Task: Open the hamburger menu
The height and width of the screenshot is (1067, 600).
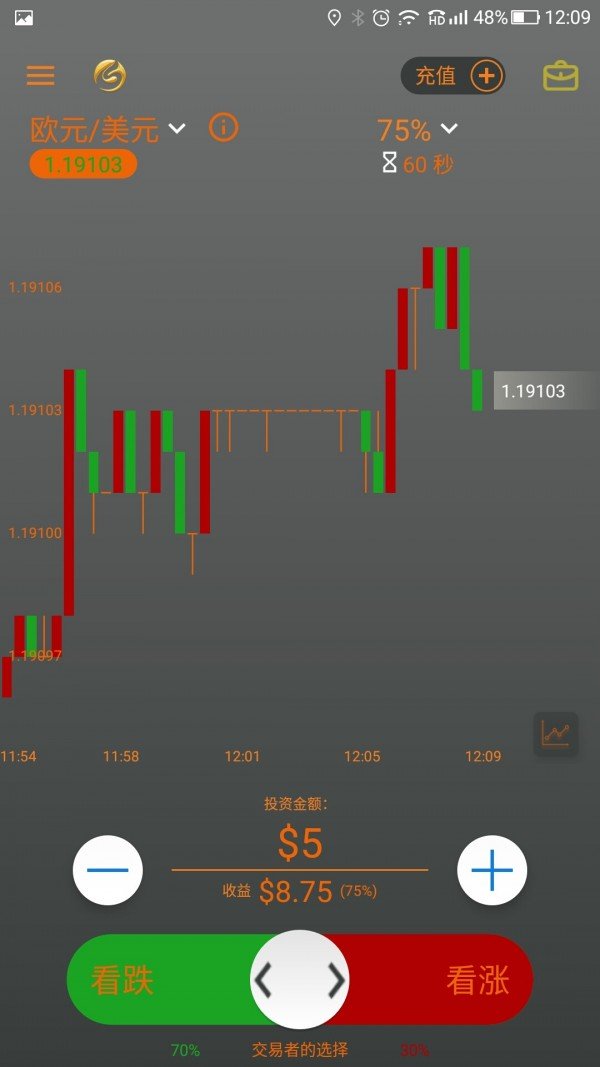Action: pos(41,76)
